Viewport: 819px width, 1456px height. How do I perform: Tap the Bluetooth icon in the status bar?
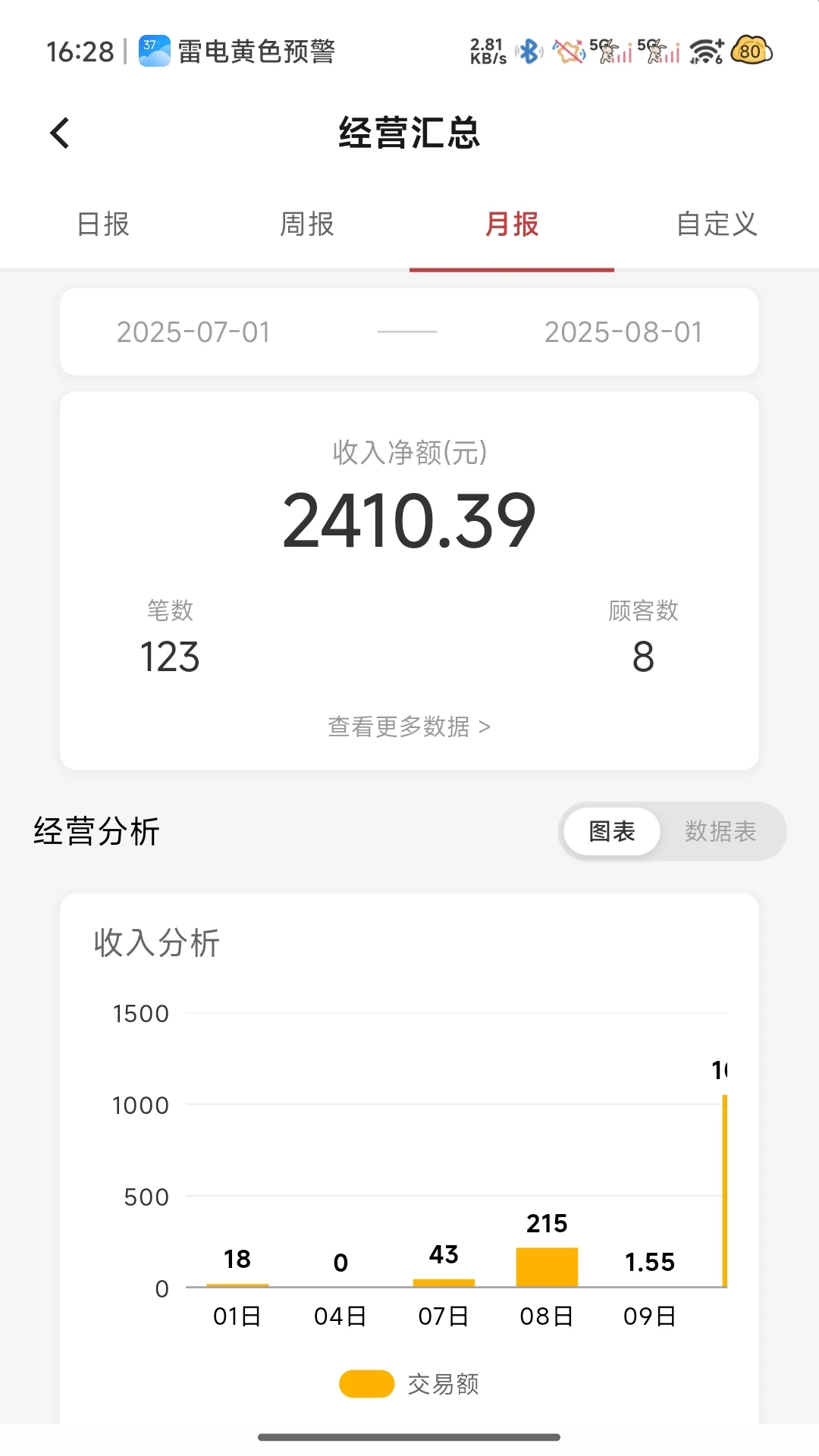pos(529,51)
